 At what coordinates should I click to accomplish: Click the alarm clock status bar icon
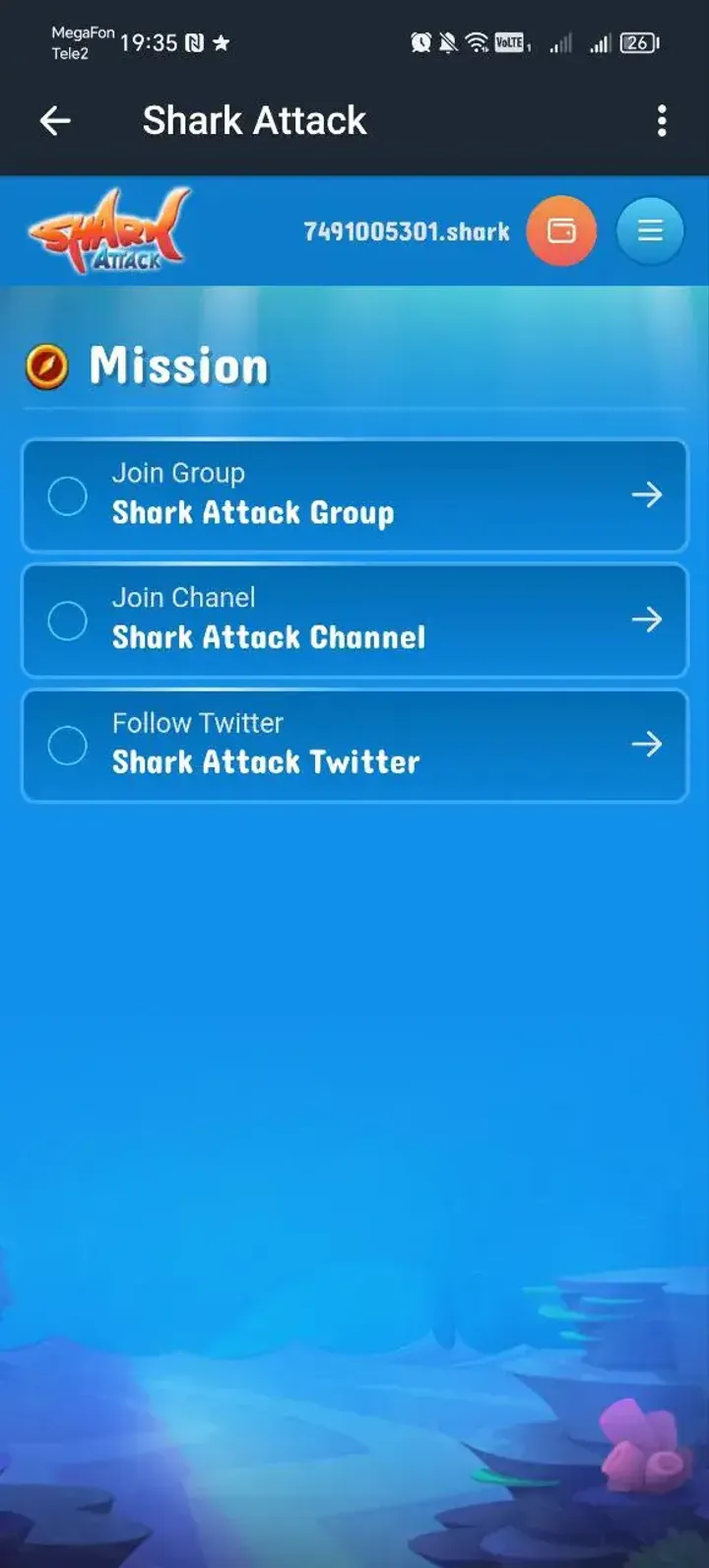coord(421,42)
